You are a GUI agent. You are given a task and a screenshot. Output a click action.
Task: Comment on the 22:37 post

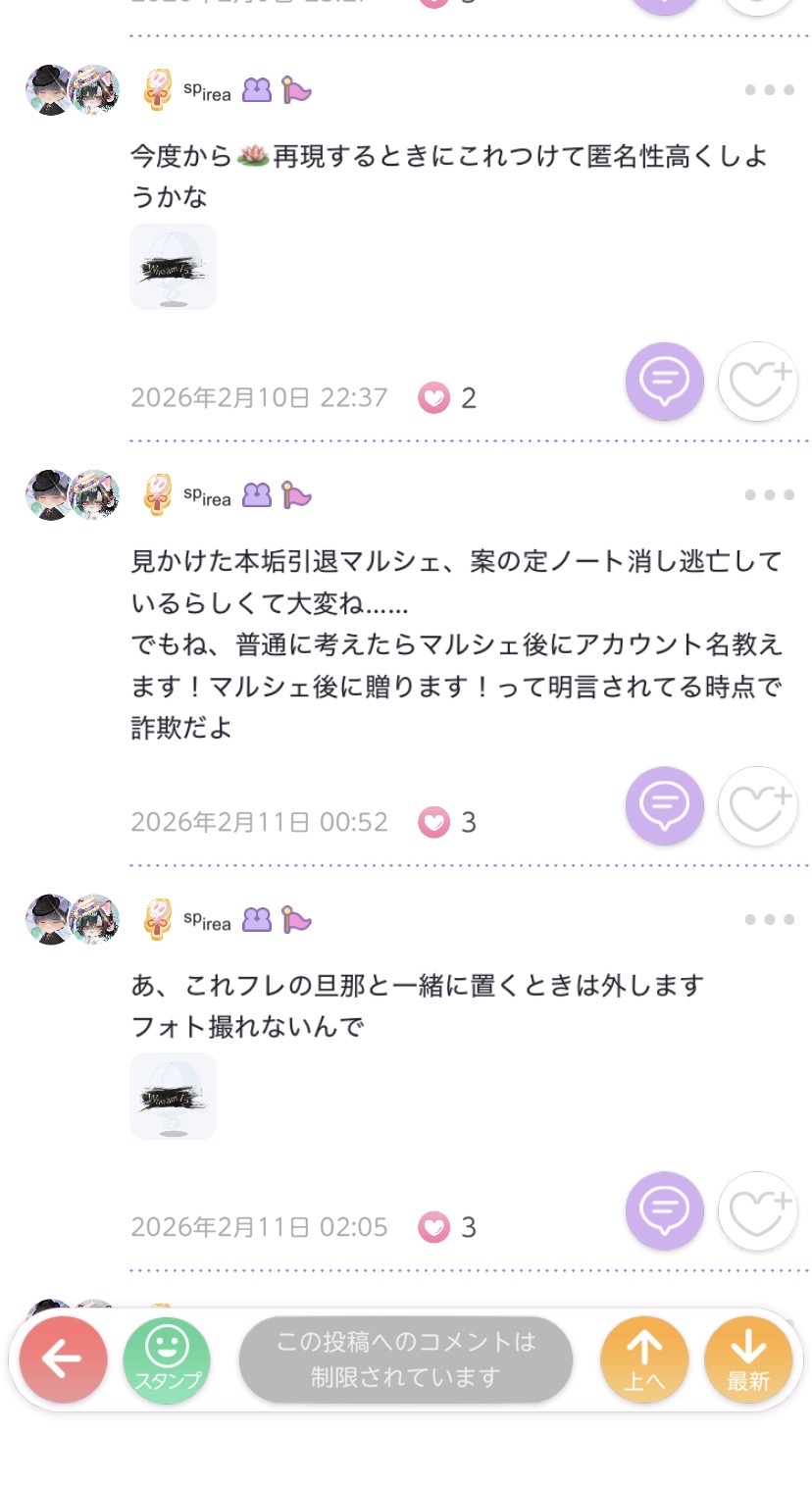click(x=665, y=382)
